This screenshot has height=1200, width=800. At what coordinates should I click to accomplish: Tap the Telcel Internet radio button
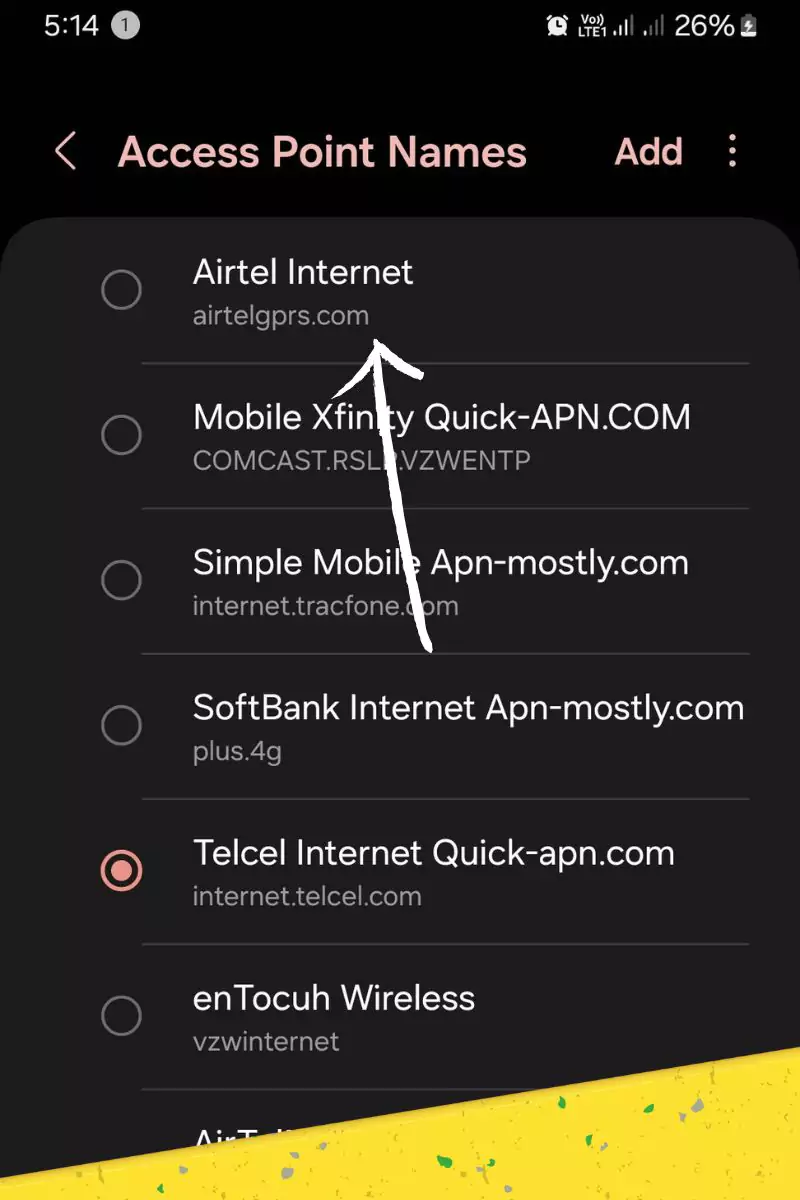[x=122, y=871]
